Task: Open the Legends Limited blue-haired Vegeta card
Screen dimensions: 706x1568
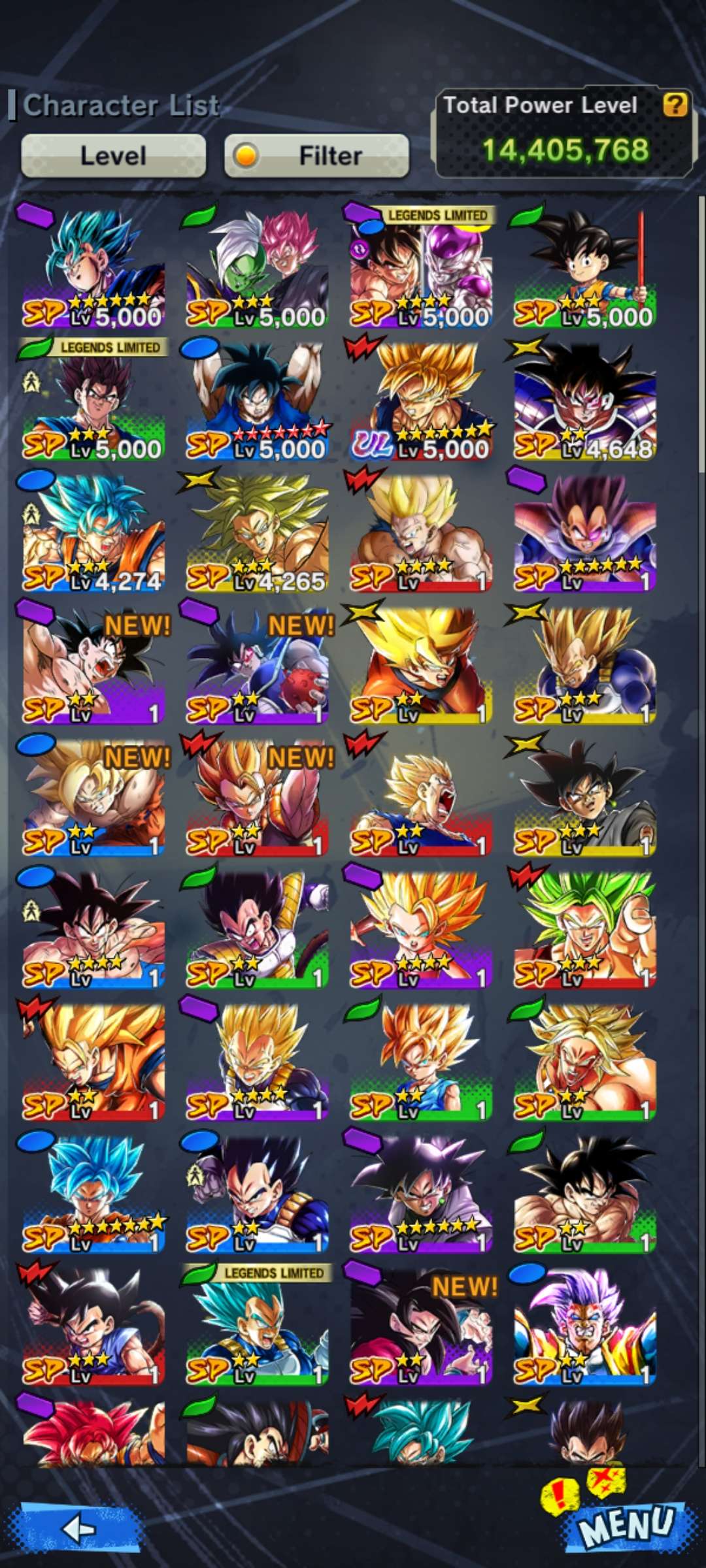Action: click(257, 1326)
